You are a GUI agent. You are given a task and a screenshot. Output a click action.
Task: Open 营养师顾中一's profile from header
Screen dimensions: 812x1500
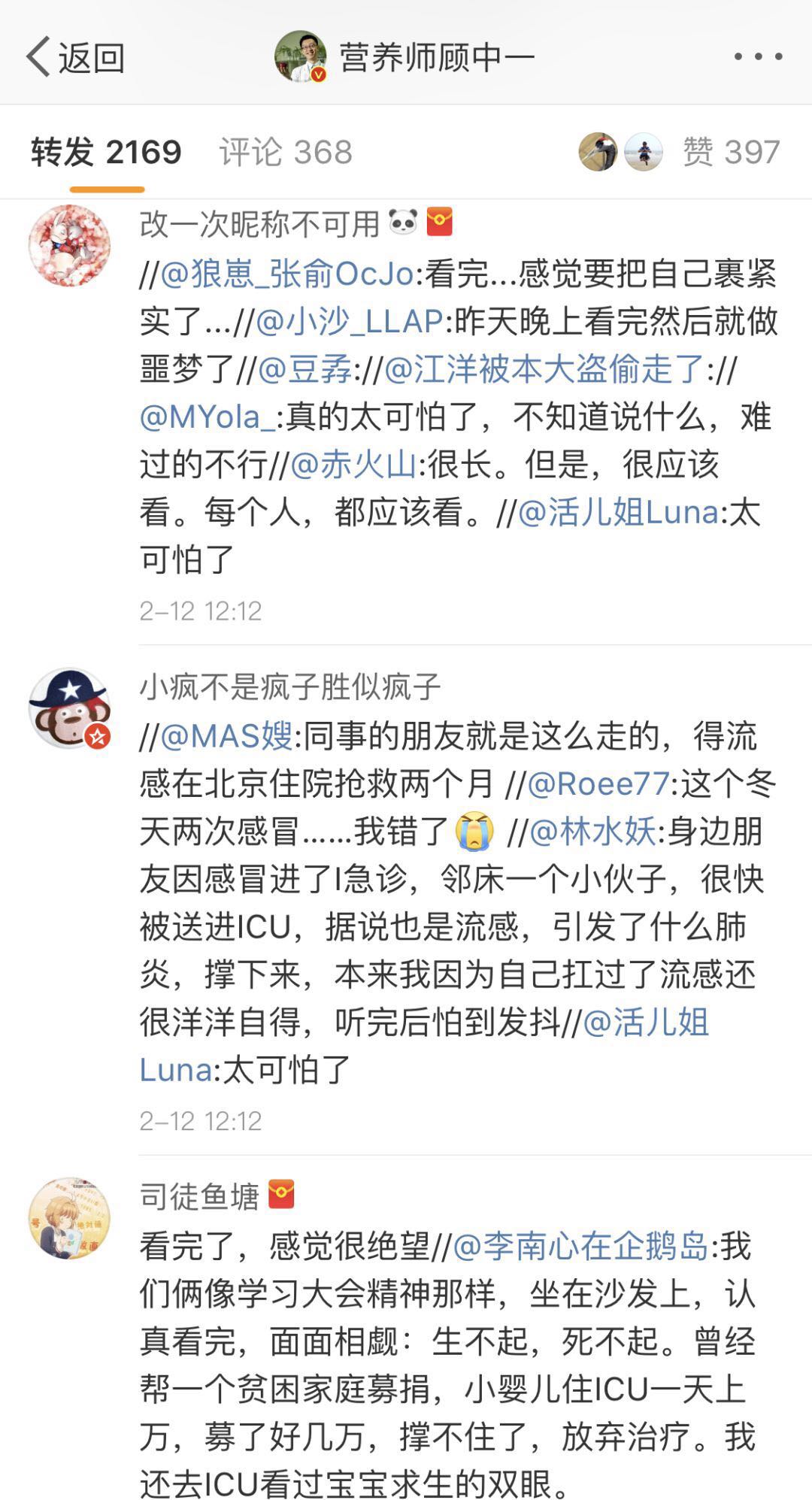pos(406,57)
